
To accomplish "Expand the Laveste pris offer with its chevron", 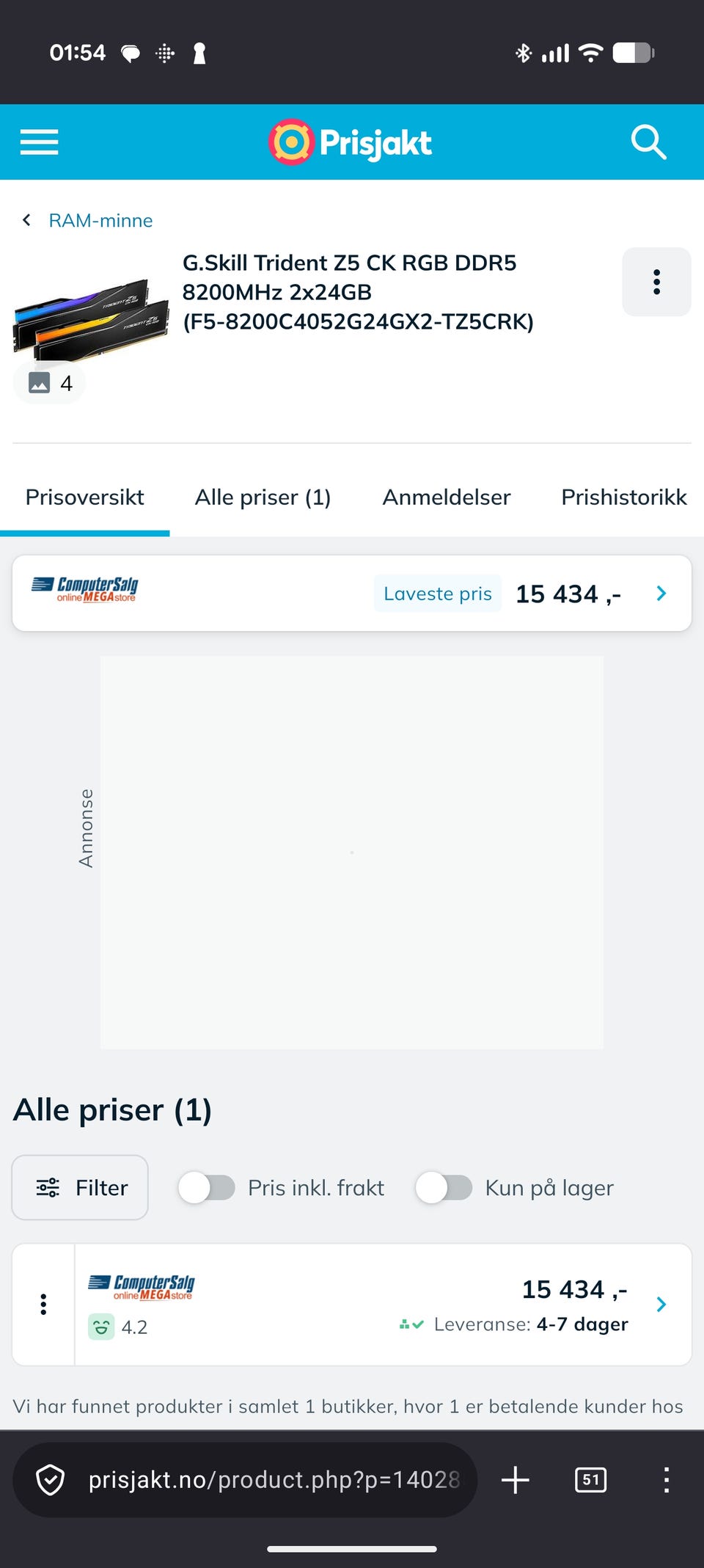I will click(x=661, y=594).
